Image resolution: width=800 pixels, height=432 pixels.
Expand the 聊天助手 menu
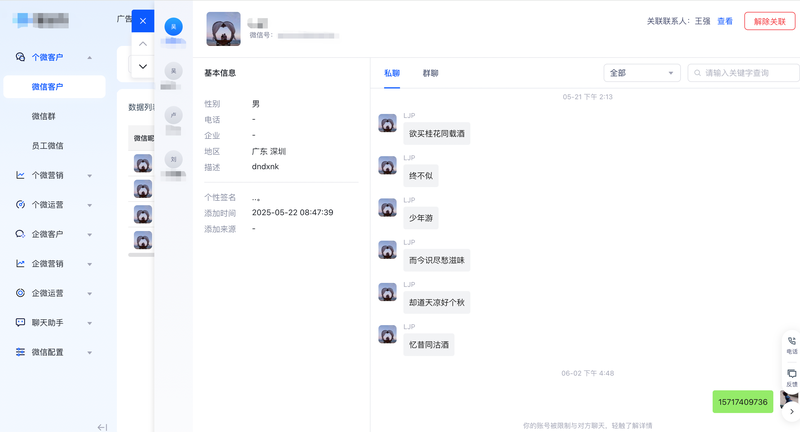(x=54, y=323)
